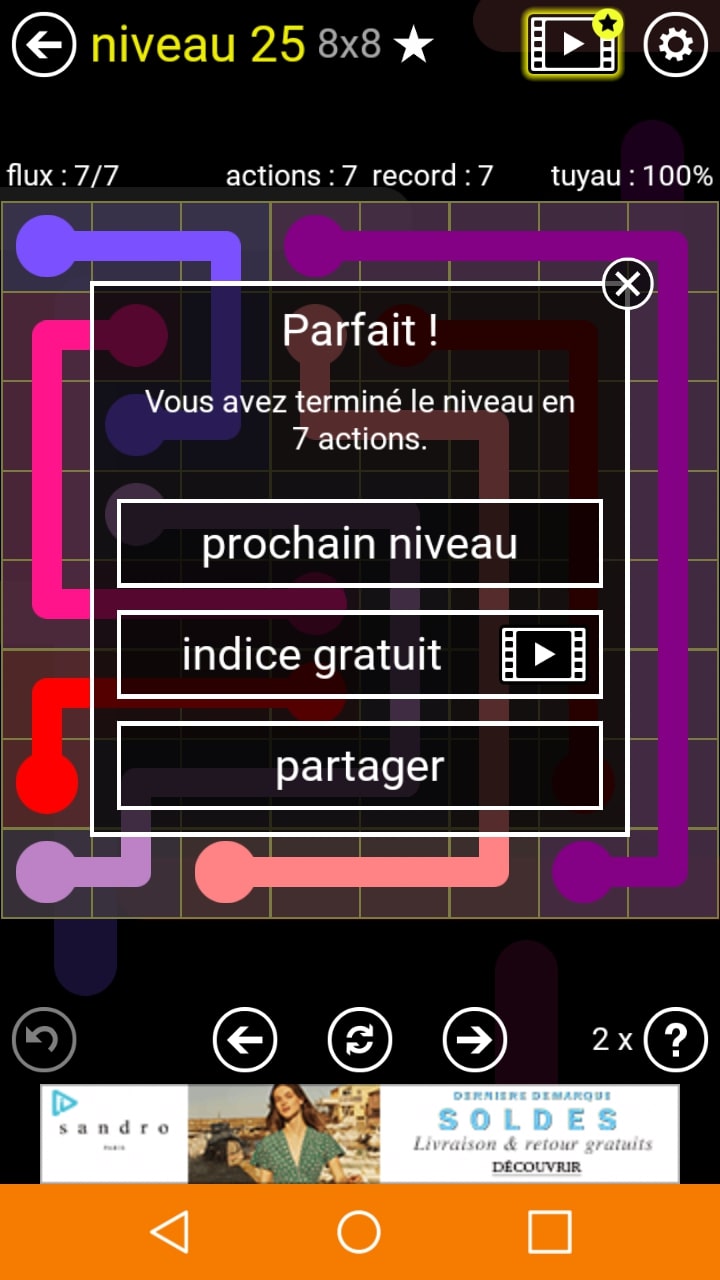Open the settings gear
720x1280 pixels.
(675, 45)
